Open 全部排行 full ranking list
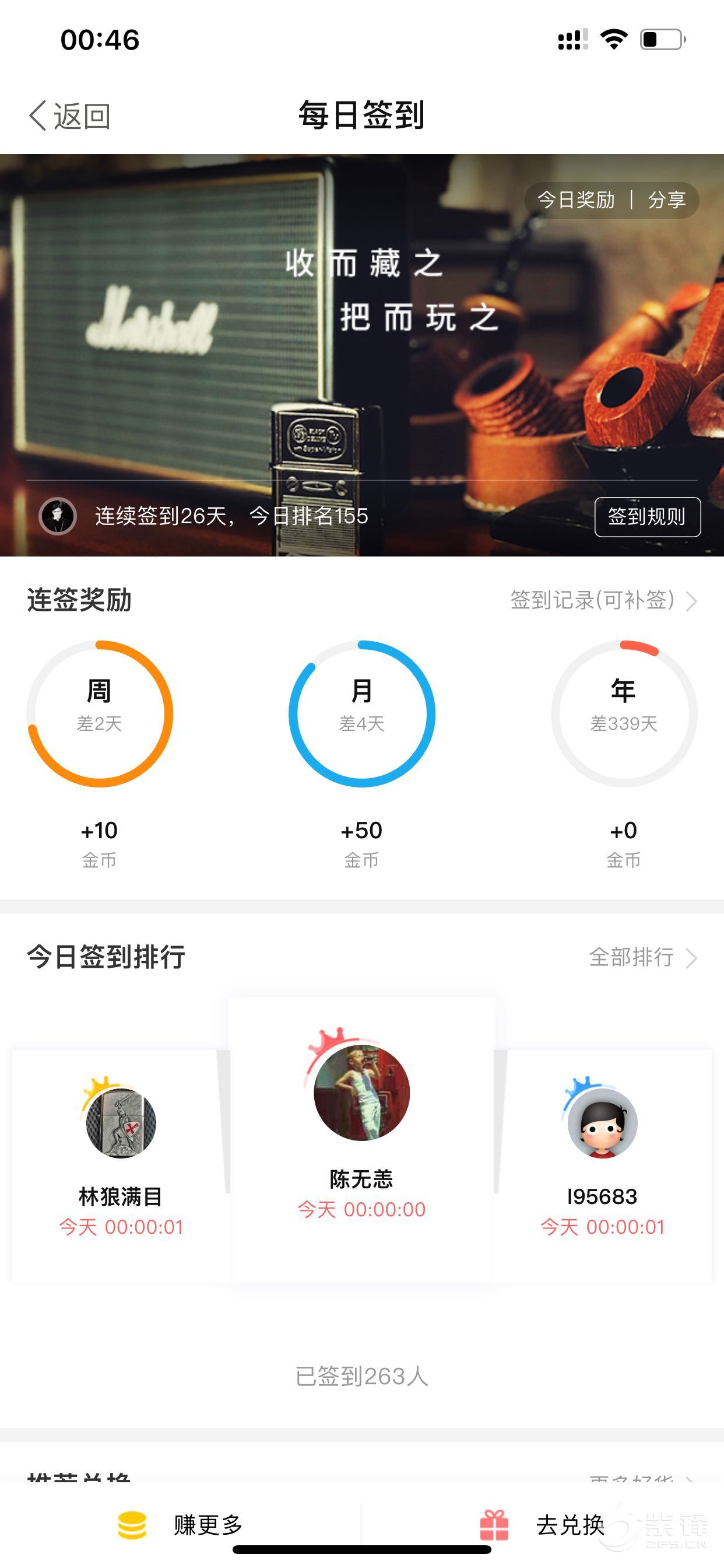 pos(642,957)
